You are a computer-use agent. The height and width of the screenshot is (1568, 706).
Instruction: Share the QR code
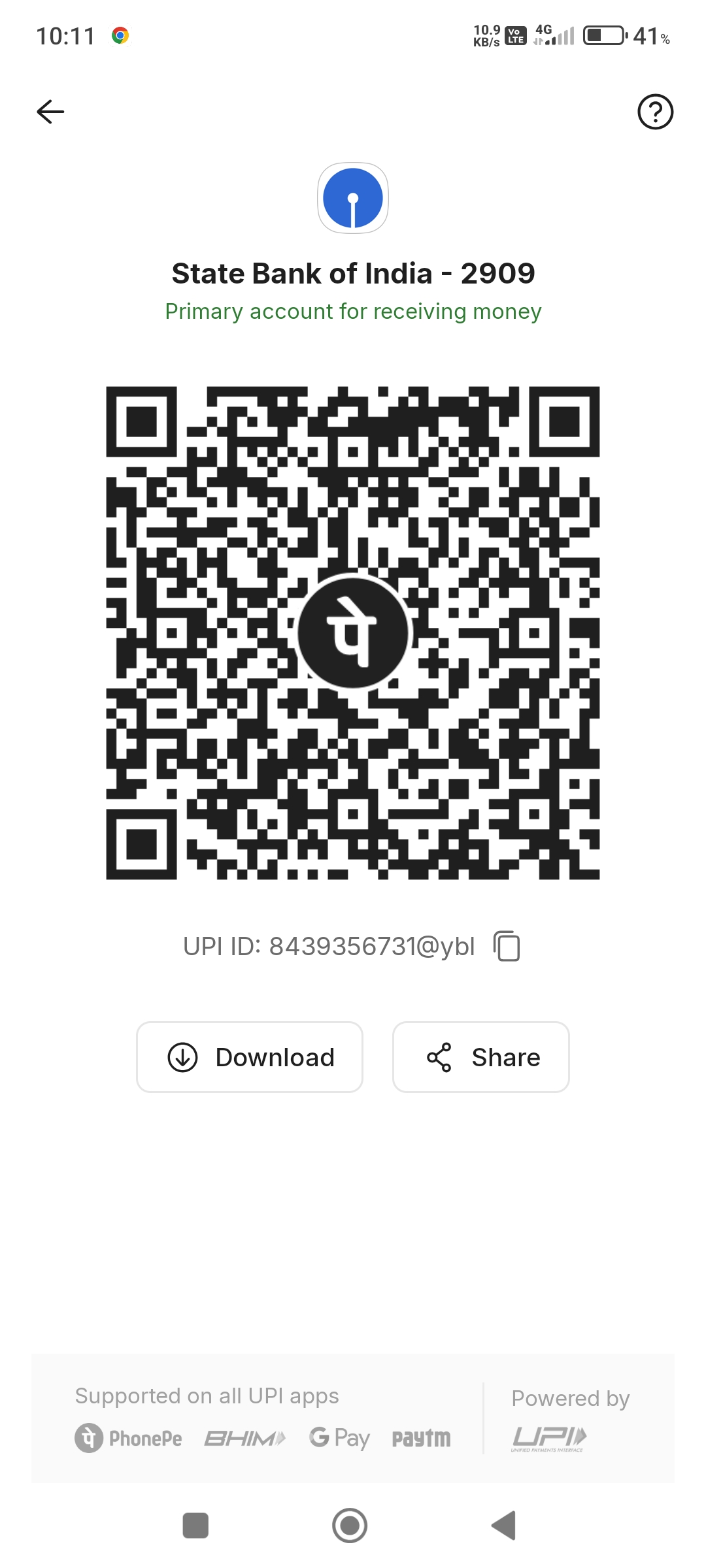[x=481, y=1057]
